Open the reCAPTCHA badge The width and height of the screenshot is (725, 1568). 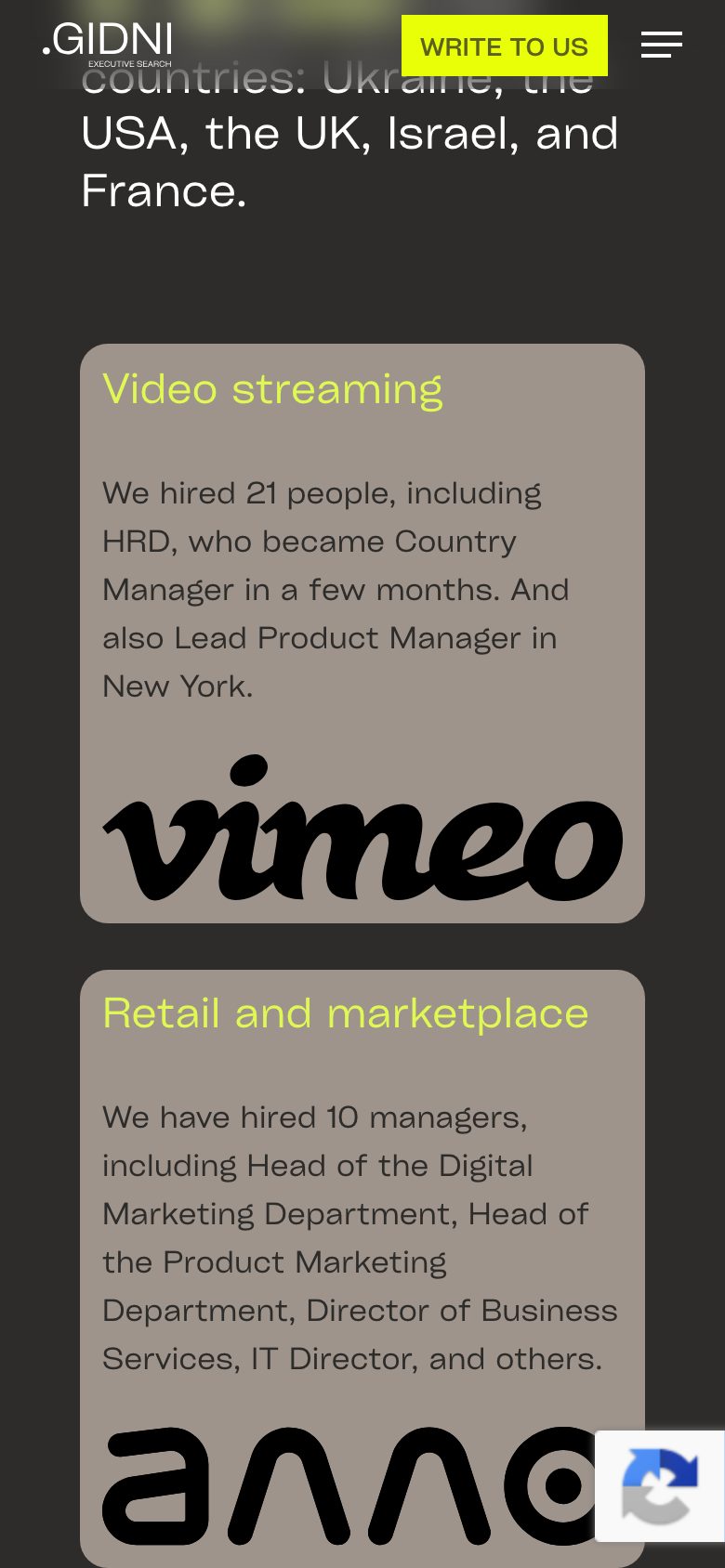pos(660,1485)
